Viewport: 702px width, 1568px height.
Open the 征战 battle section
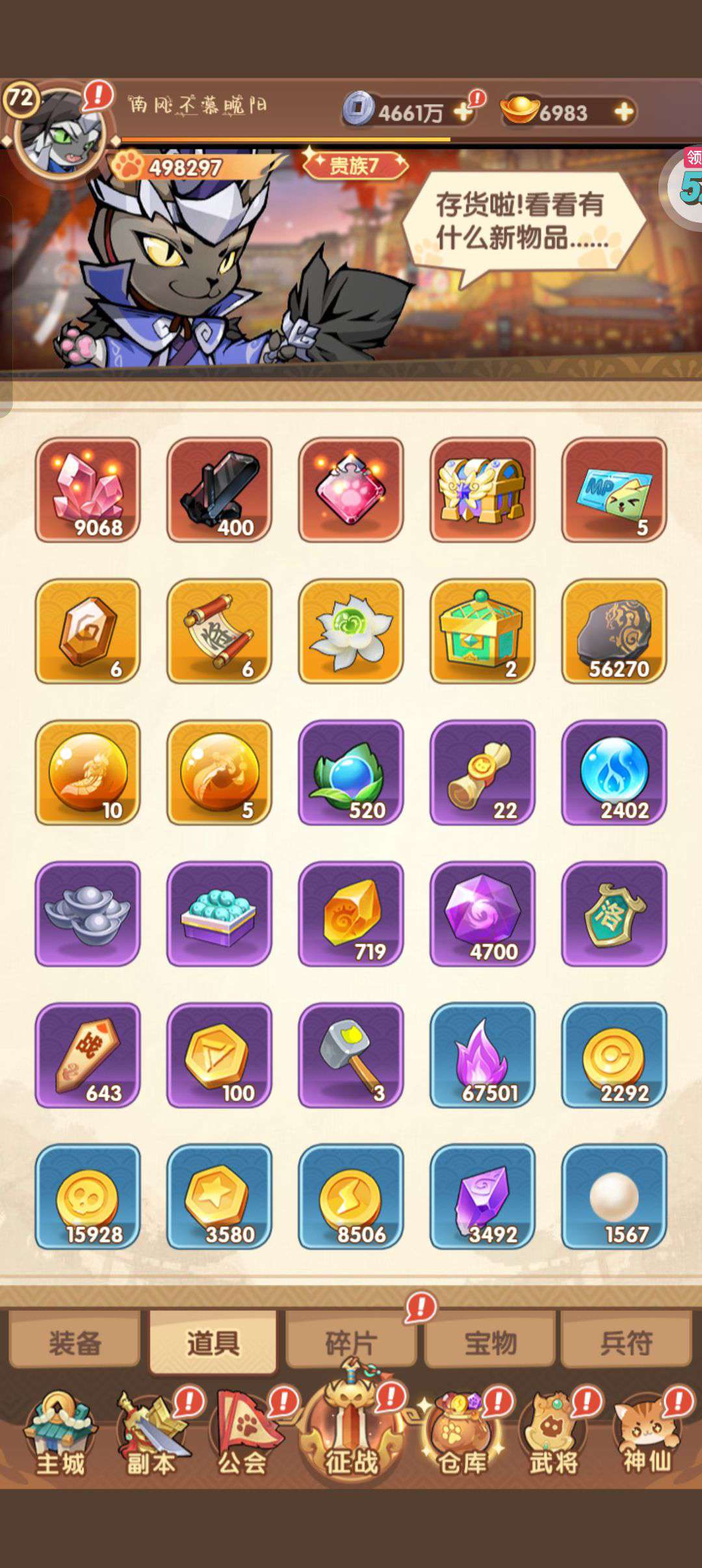351,1430
